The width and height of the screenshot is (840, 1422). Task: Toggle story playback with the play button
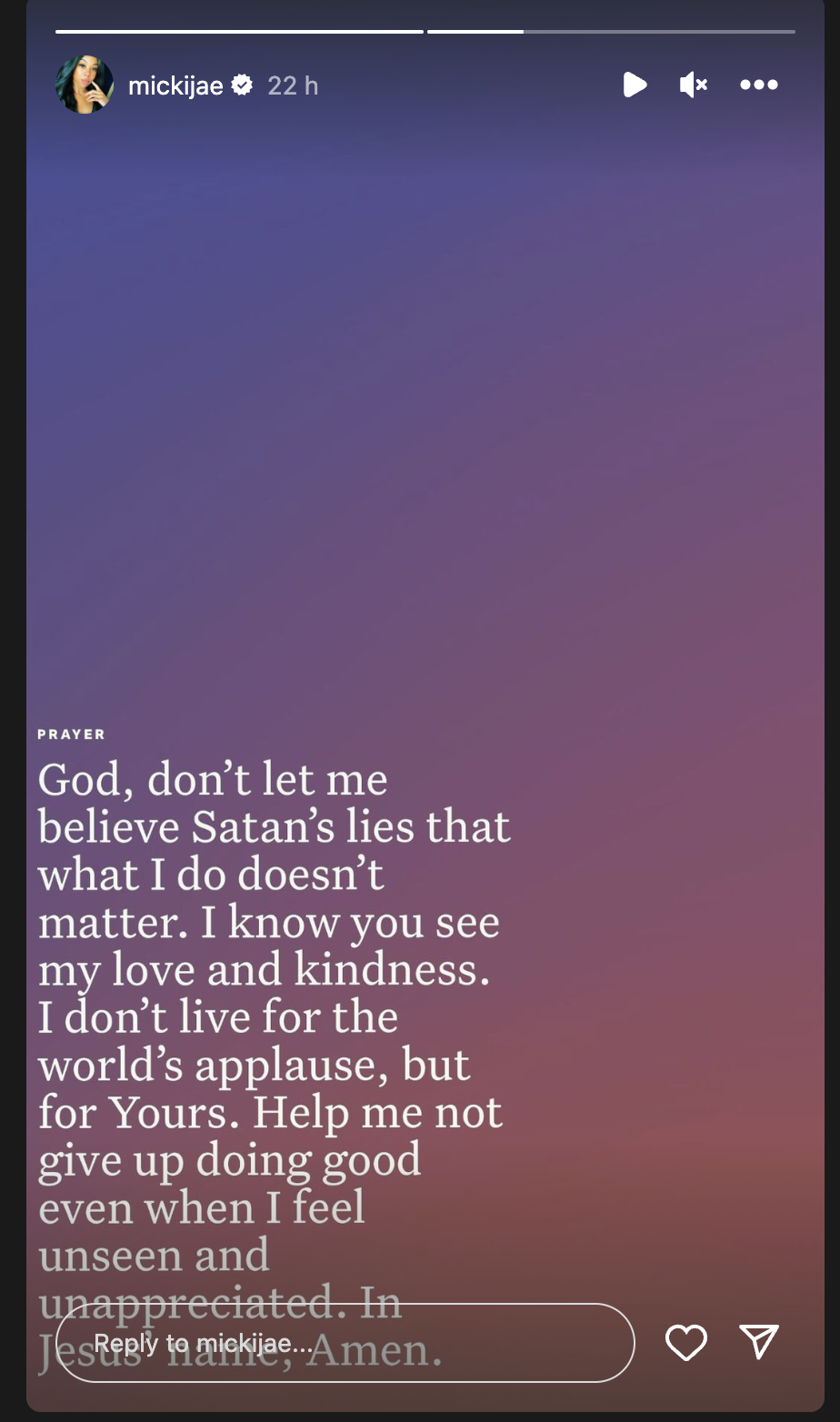click(635, 85)
